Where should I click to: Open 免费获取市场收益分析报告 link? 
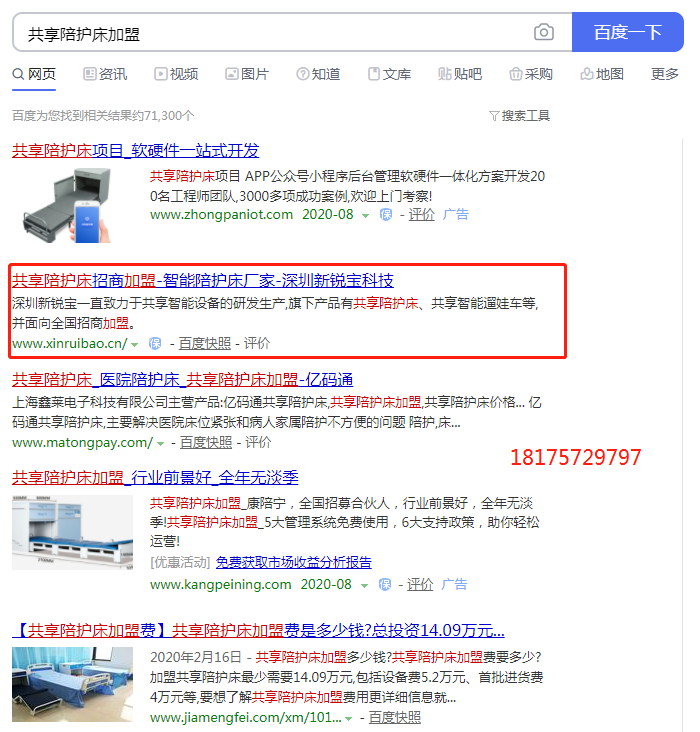[x=293, y=562]
